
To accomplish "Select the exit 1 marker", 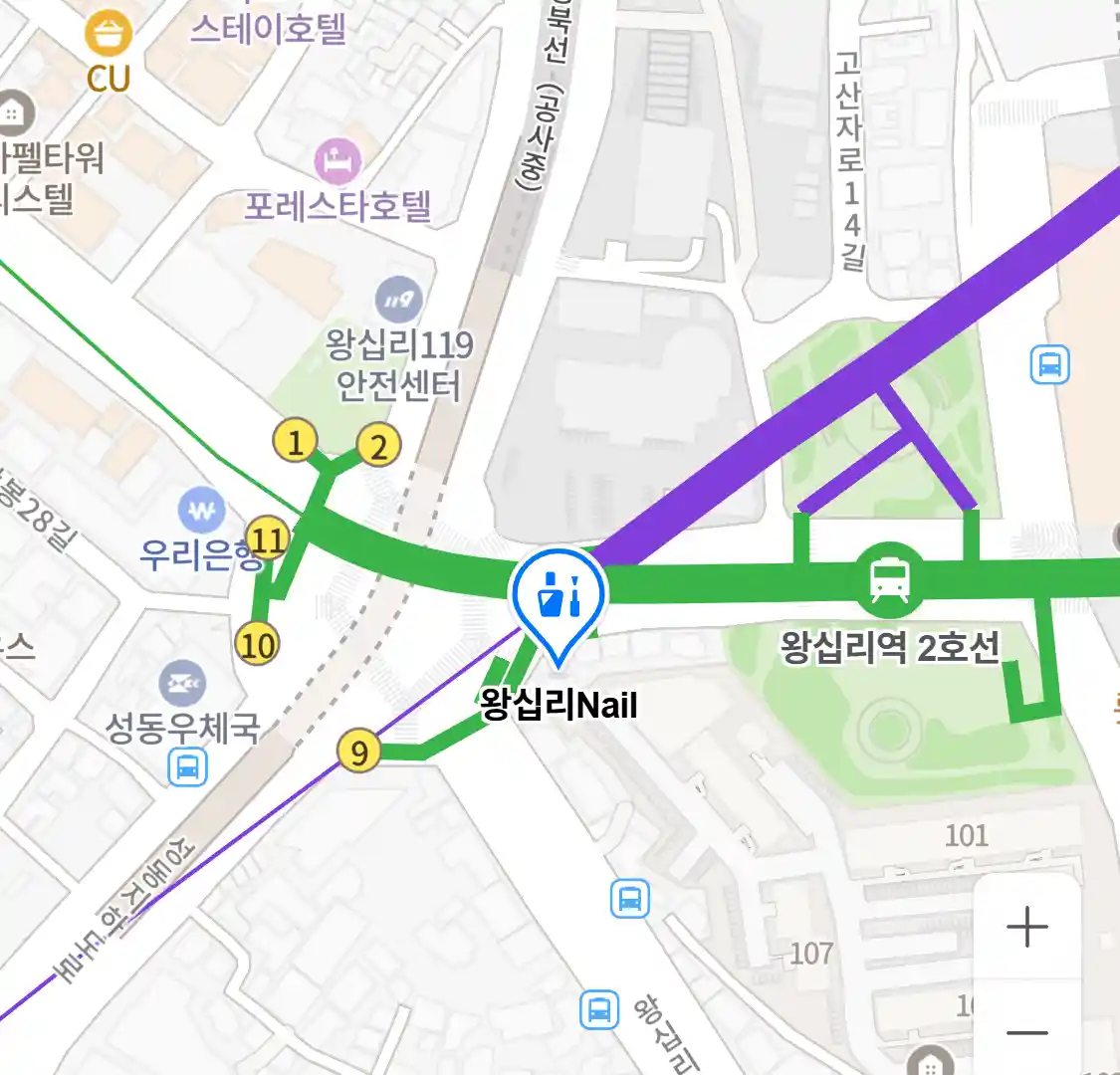I will tap(295, 441).
